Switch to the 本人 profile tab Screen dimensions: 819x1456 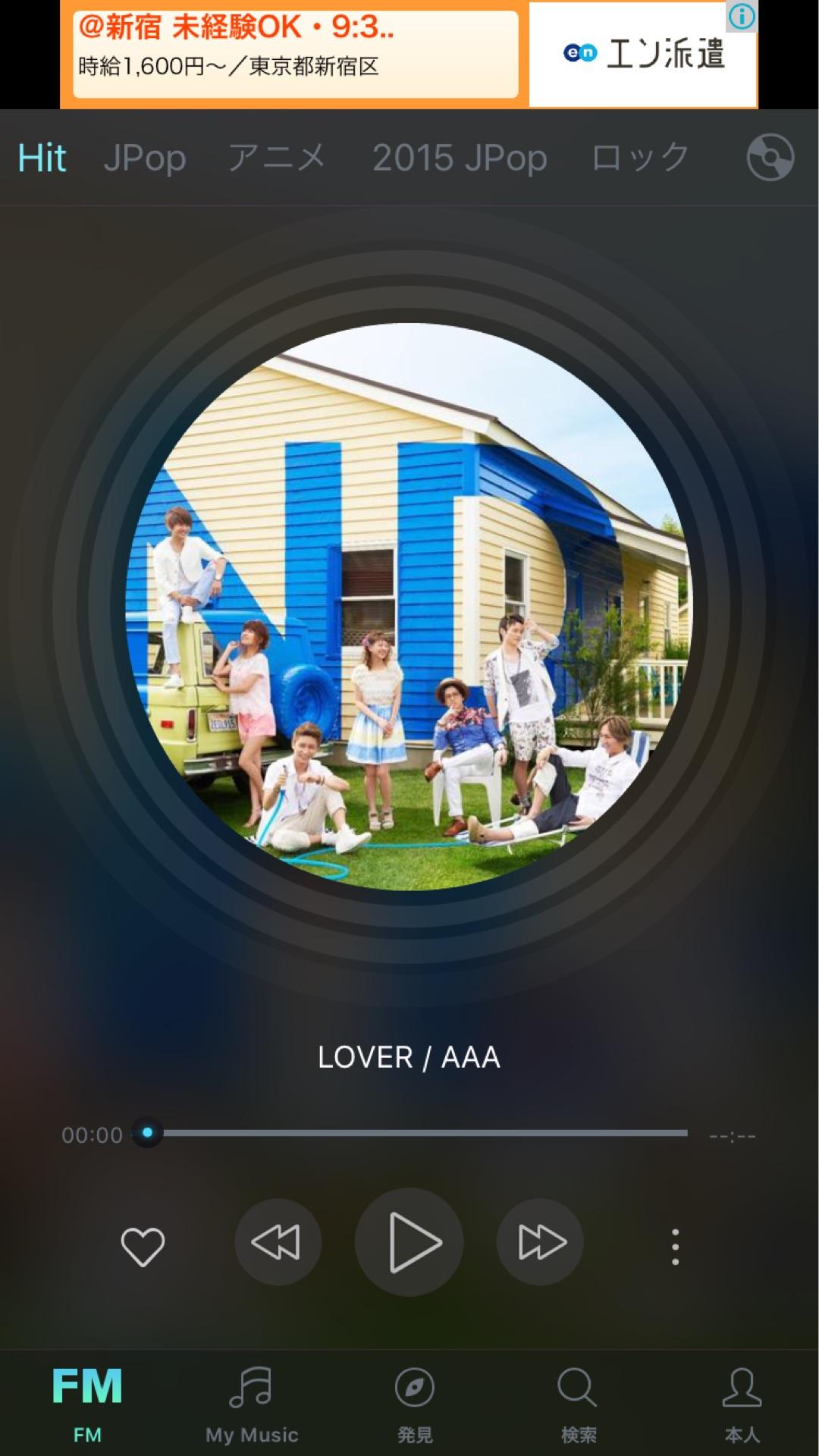click(x=742, y=1404)
